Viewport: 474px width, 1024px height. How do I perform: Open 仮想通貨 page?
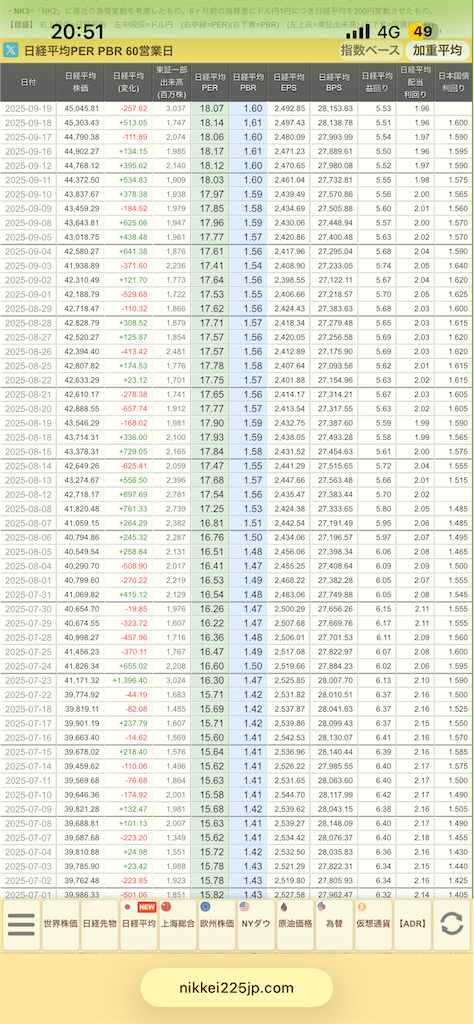point(373,924)
